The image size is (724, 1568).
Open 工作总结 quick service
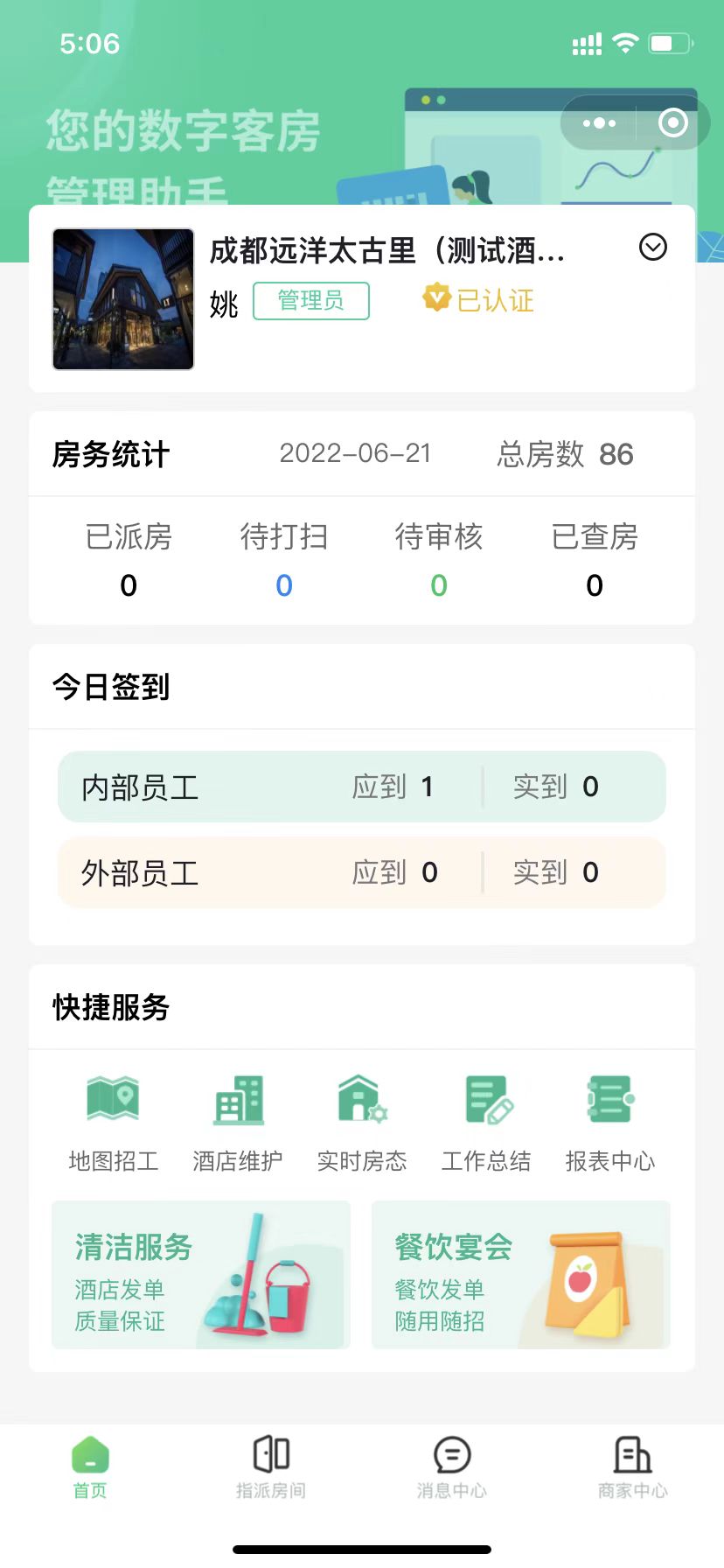pos(486,1123)
